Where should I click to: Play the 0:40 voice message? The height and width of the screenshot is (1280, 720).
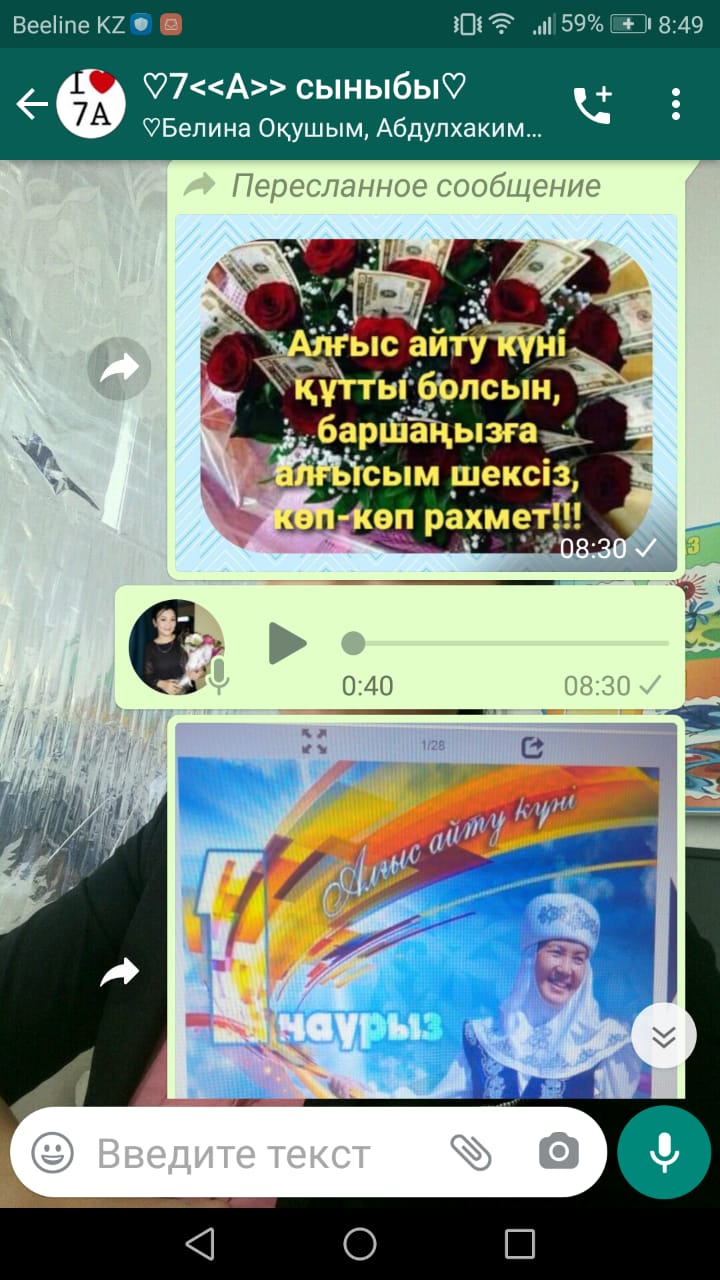click(287, 643)
